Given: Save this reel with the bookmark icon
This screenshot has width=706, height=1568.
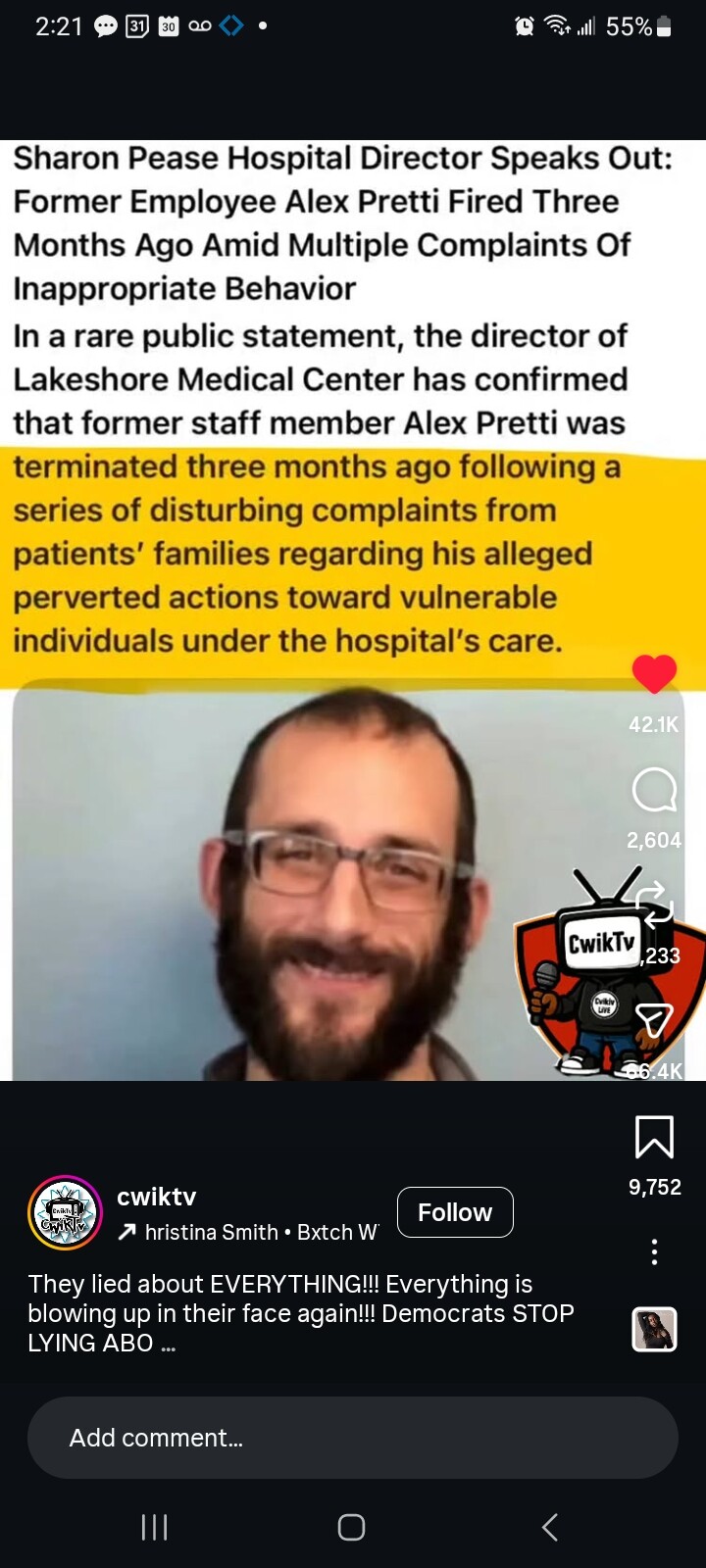Looking at the screenshot, I should pyautogui.click(x=654, y=1137).
